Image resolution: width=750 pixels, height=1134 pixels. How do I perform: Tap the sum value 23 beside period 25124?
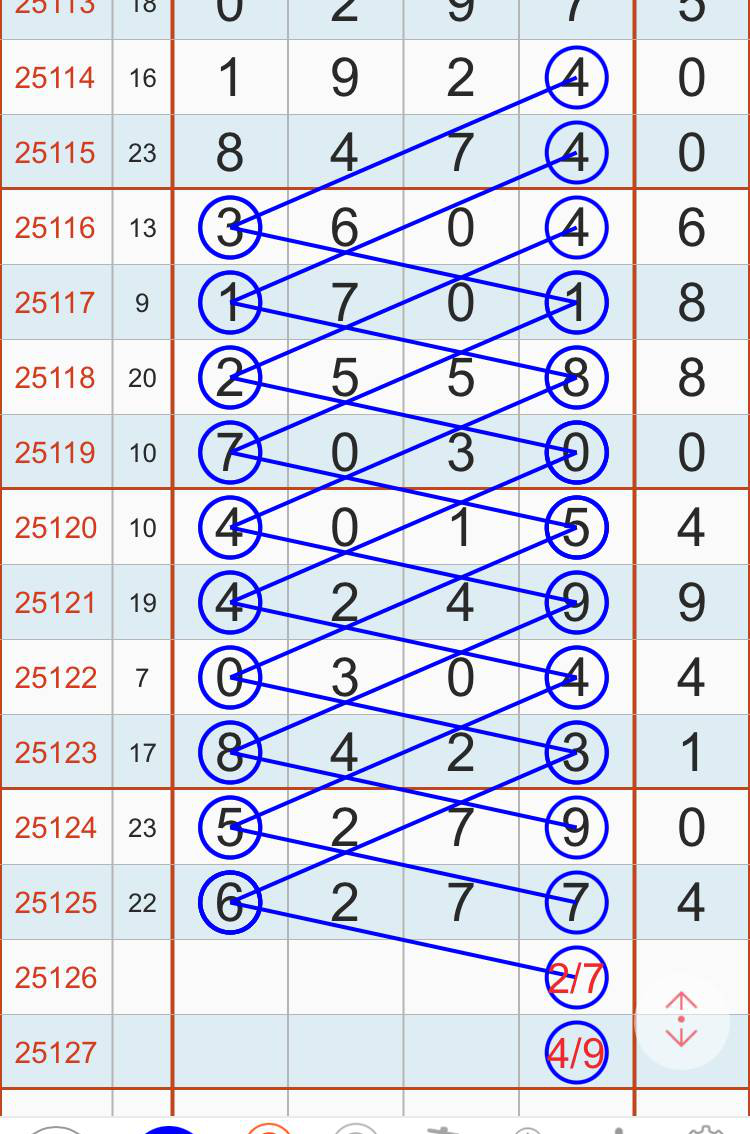tap(142, 827)
